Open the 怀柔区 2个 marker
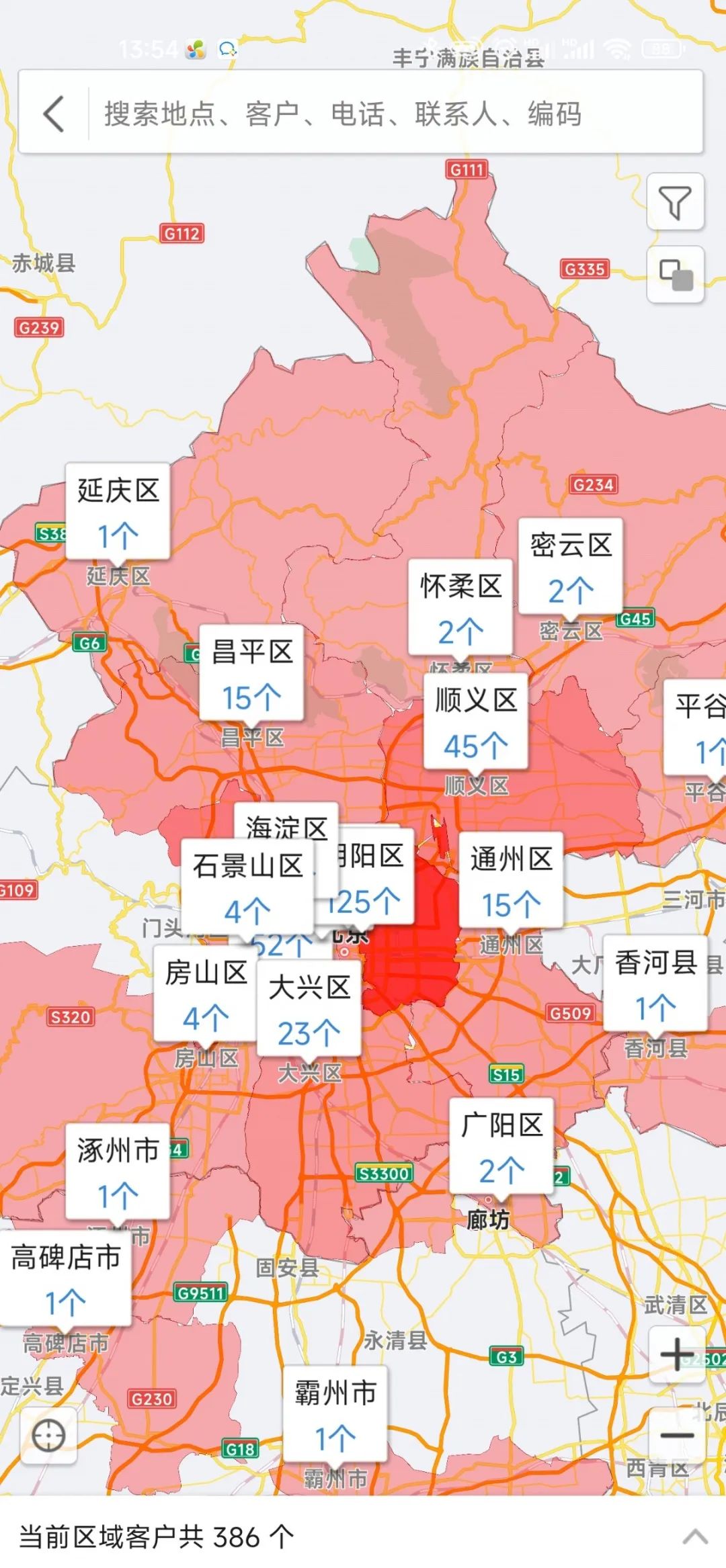 pyautogui.click(x=460, y=608)
